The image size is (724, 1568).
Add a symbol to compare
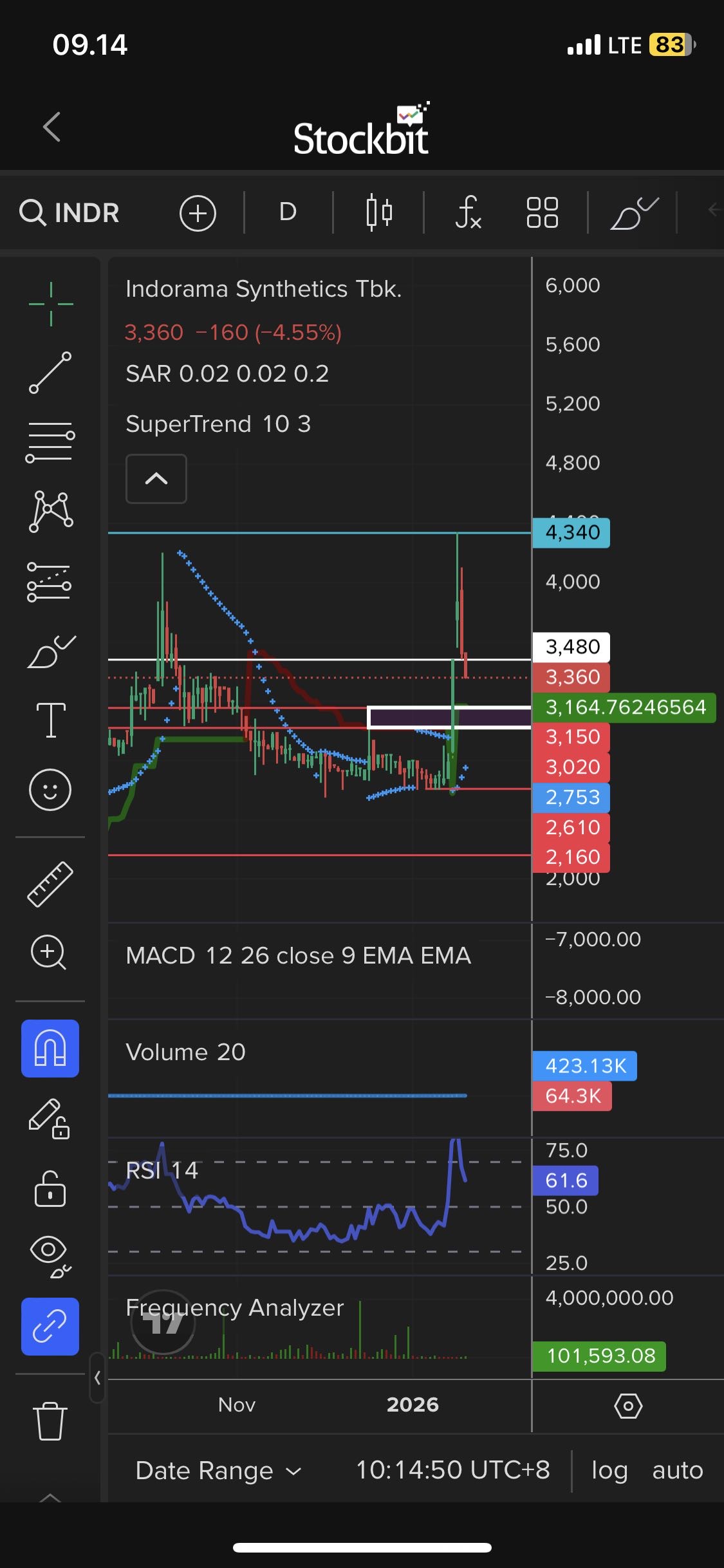[x=198, y=212]
